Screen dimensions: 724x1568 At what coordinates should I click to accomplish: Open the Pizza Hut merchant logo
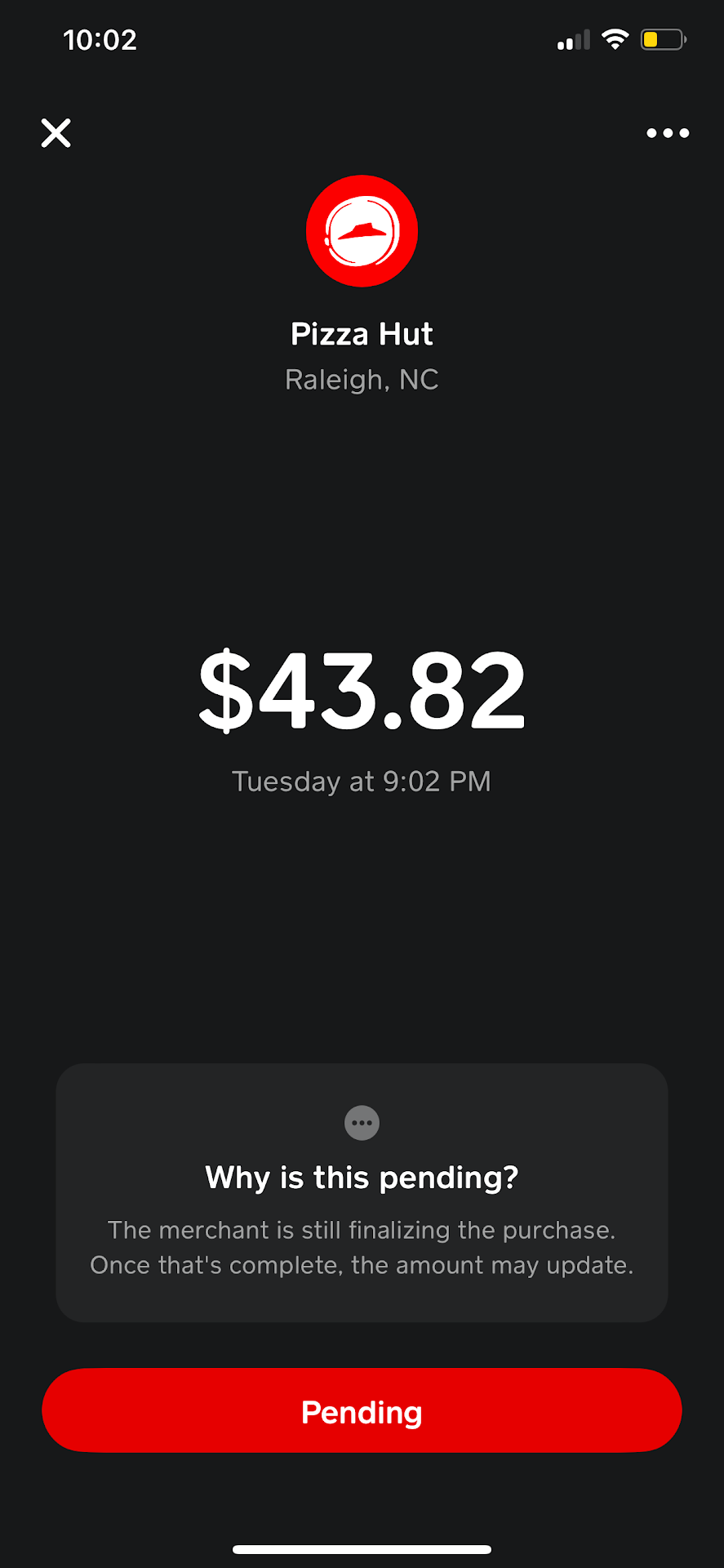(362, 231)
